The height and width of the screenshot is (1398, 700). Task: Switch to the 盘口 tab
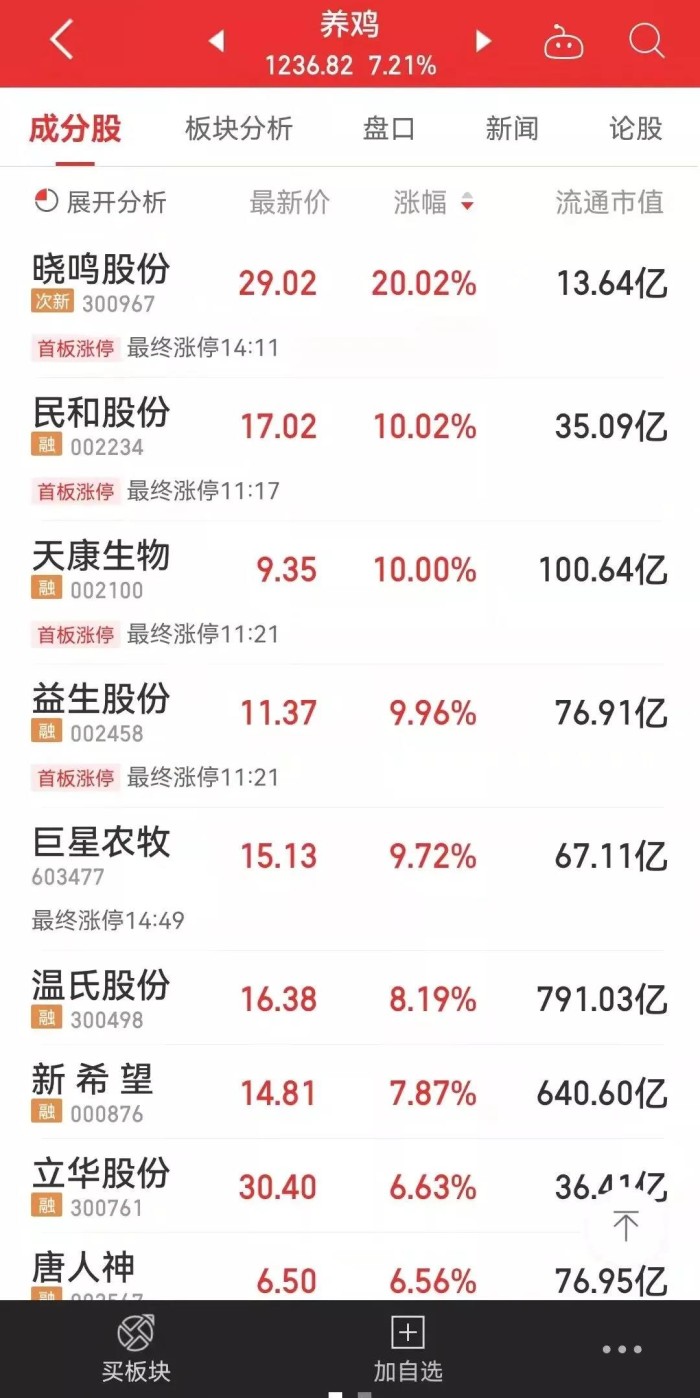tap(389, 129)
